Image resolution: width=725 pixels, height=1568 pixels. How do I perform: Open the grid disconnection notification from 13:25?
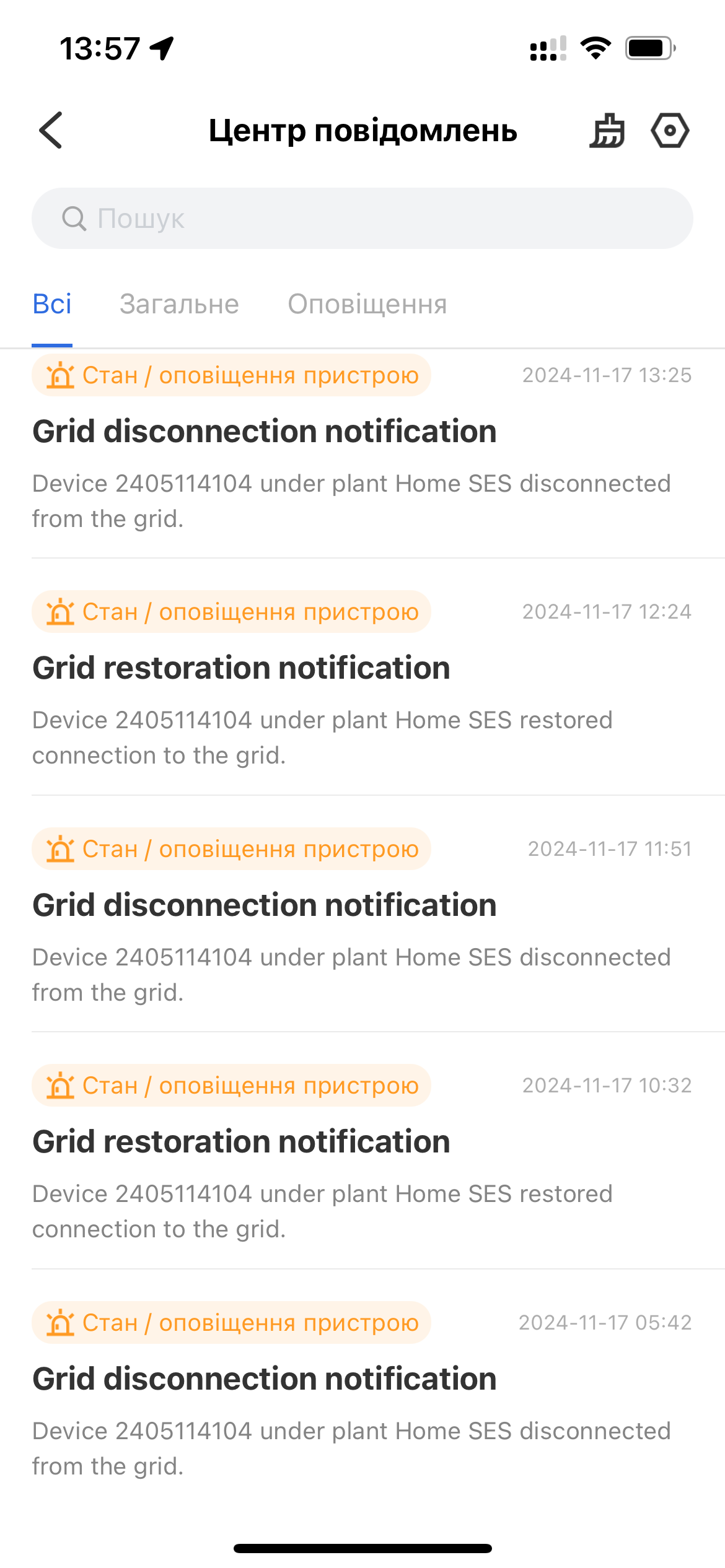[x=362, y=454]
